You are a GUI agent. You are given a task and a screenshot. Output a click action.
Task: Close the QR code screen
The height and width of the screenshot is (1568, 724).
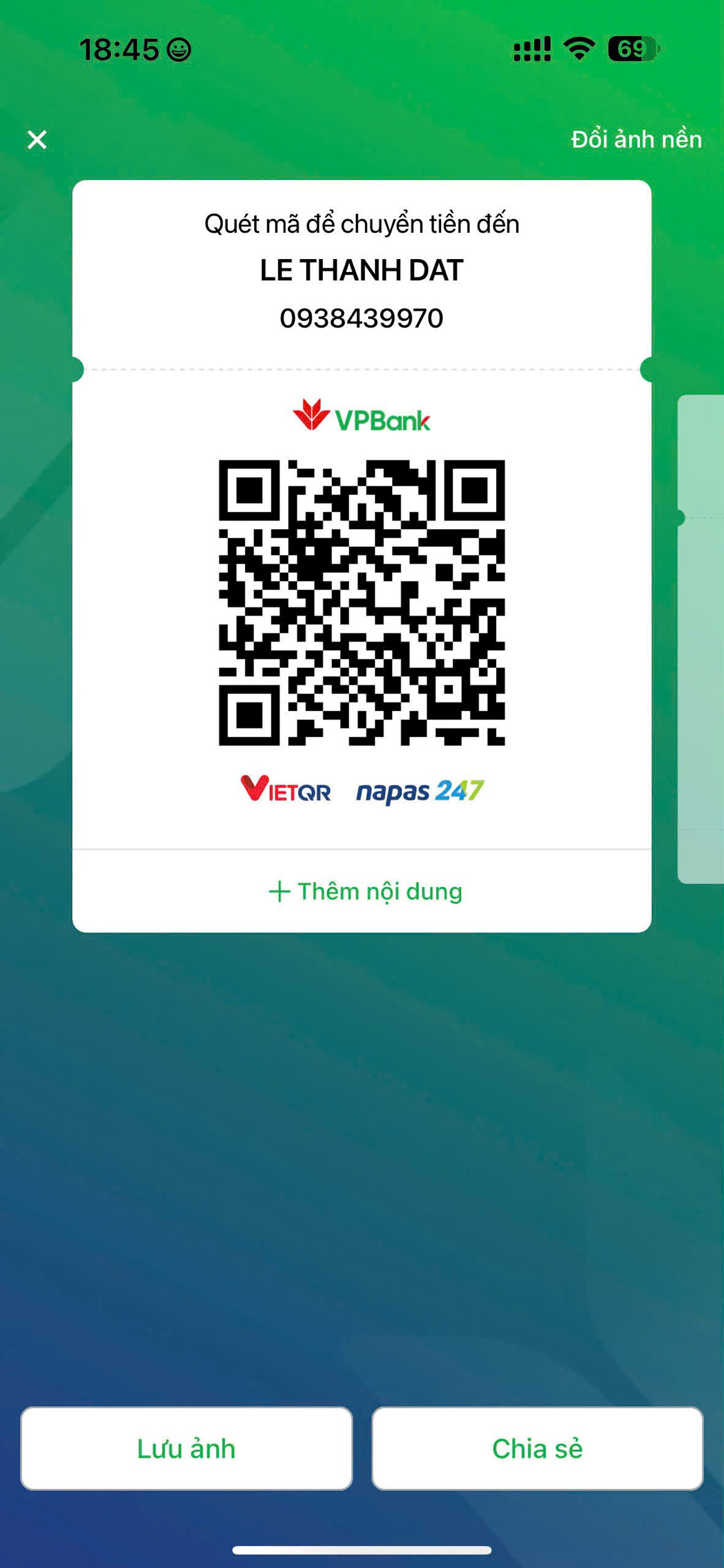point(37,140)
